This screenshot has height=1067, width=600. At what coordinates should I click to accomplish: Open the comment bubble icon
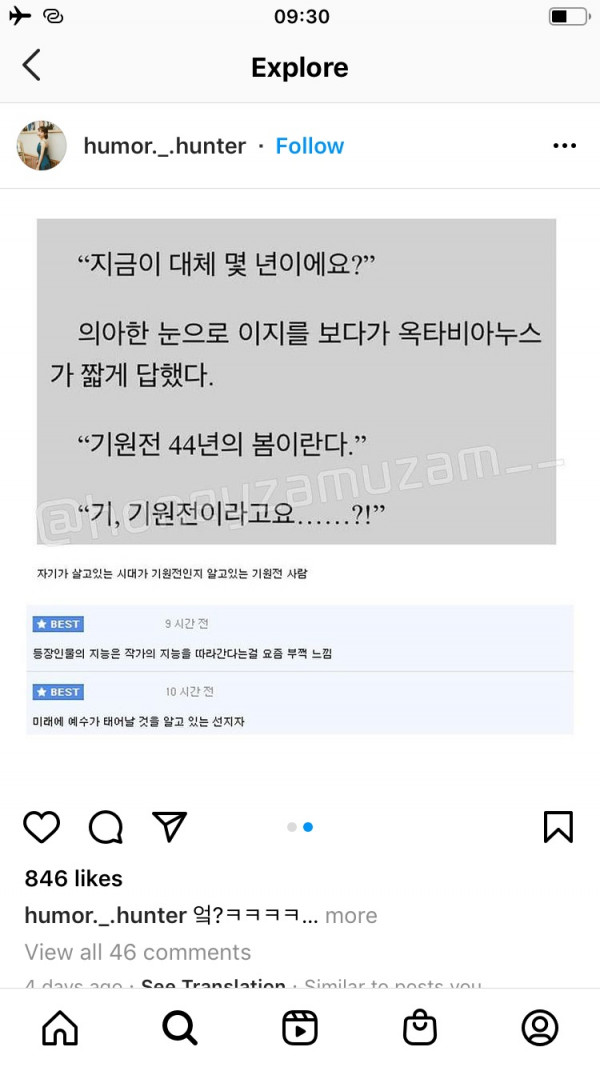coord(106,826)
